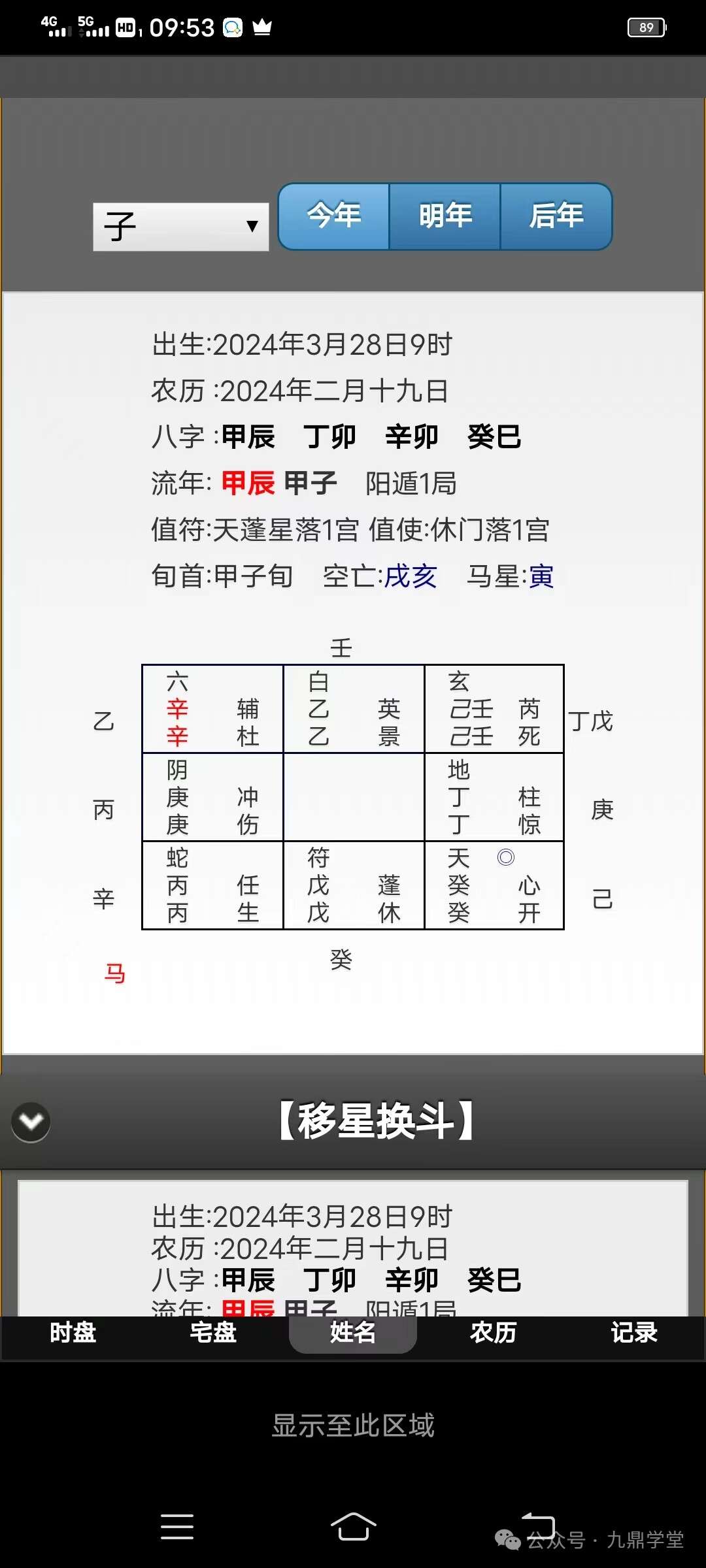Select the 今年 segment
This screenshot has width=706, height=1568.
click(334, 216)
